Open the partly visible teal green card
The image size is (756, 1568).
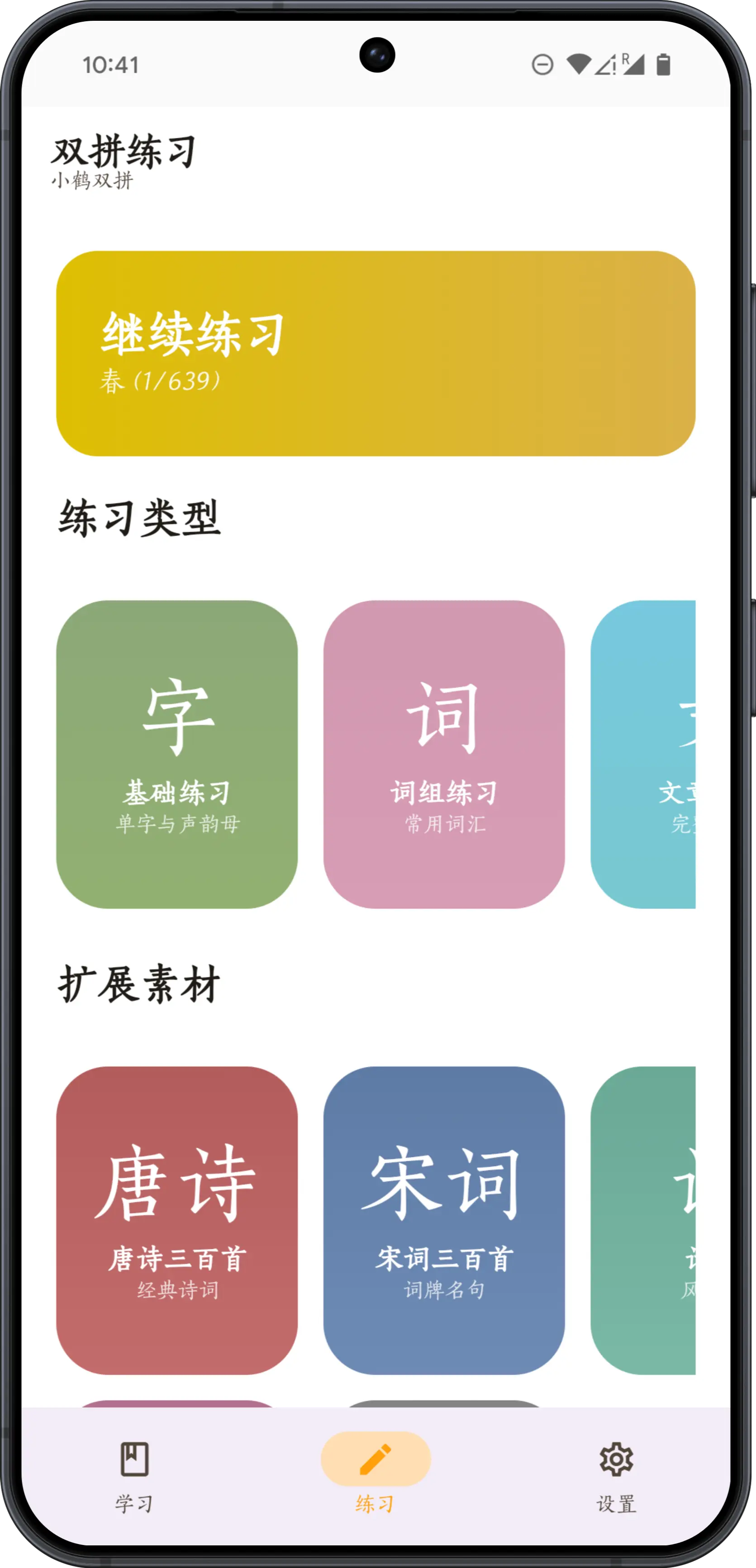(x=643, y=1220)
